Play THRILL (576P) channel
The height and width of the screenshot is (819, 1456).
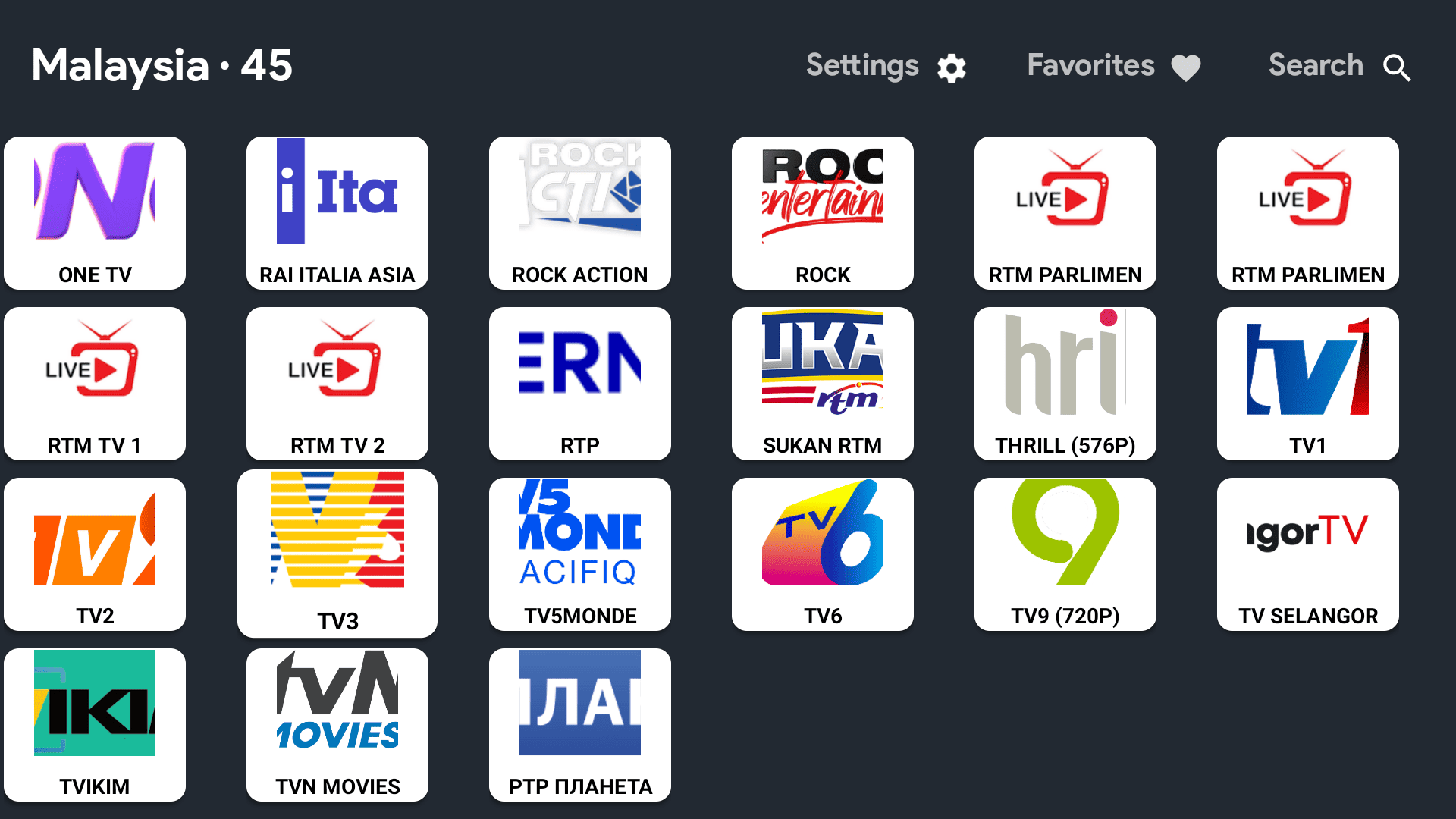(x=1065, y=383)
